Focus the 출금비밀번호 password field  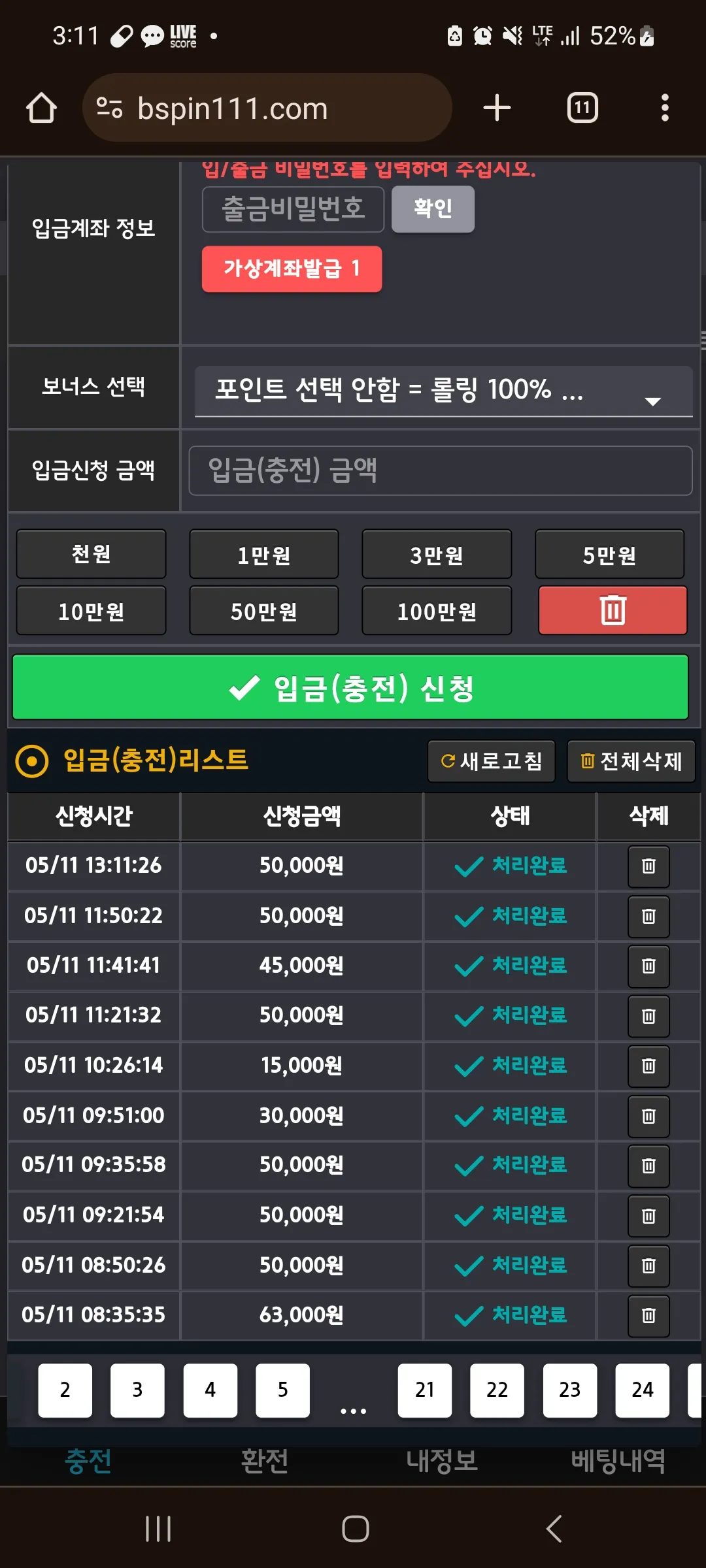coord(294,209)
